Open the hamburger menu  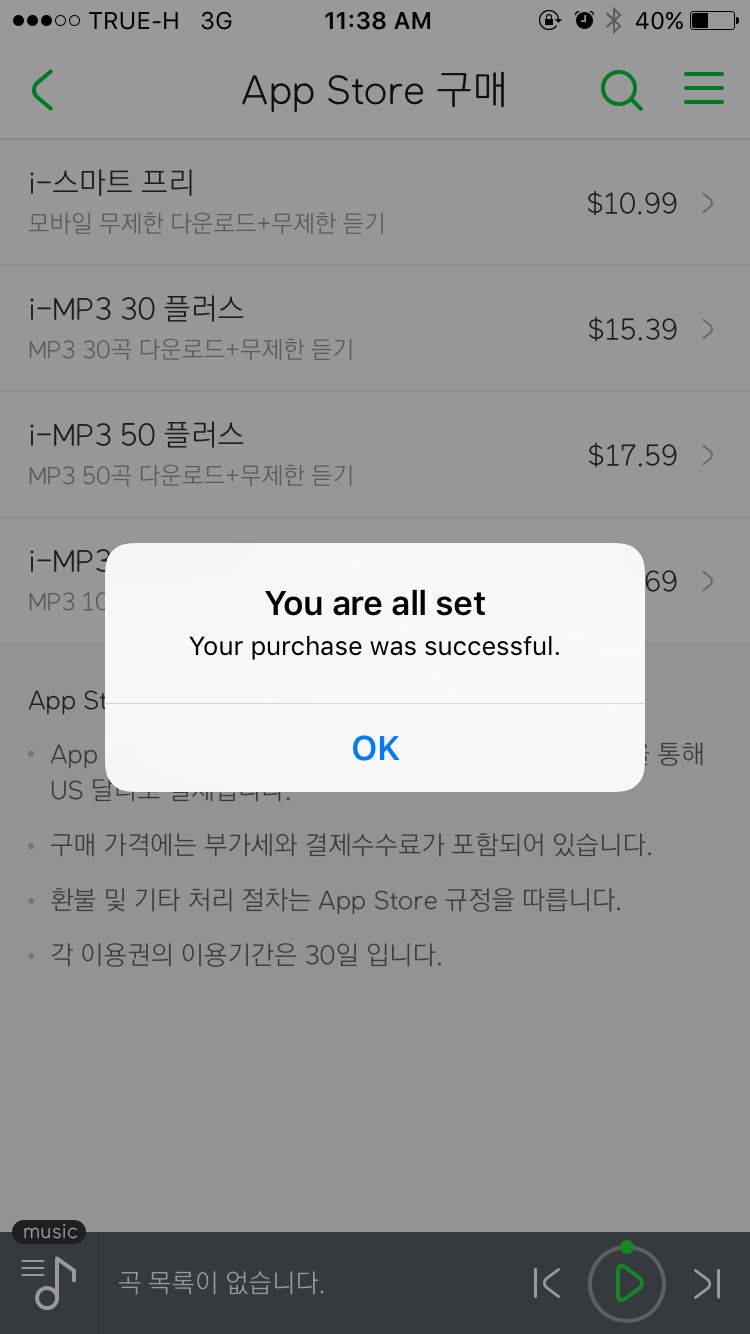[x=703, y=90]
